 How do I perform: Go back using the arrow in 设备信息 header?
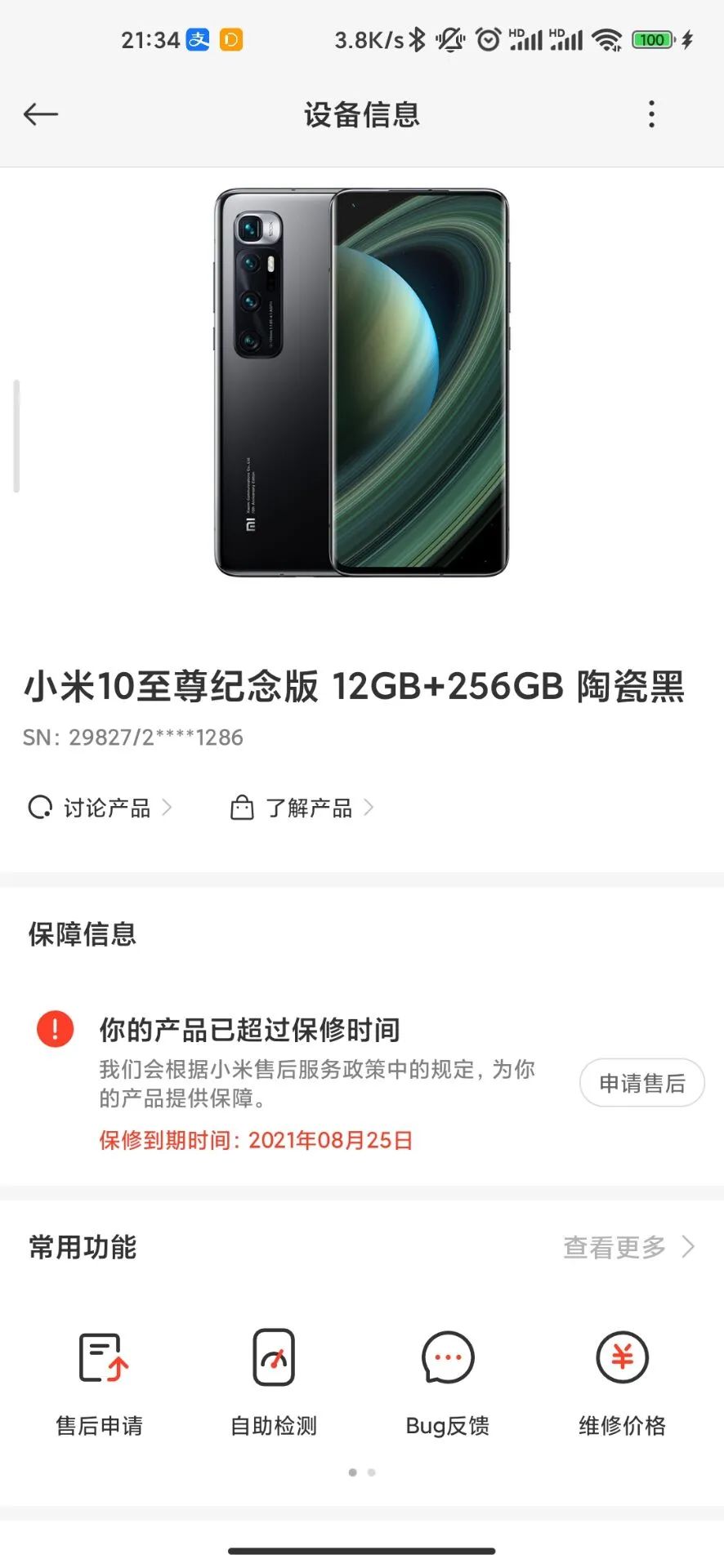pyautogui.click(x=40, y=114)
